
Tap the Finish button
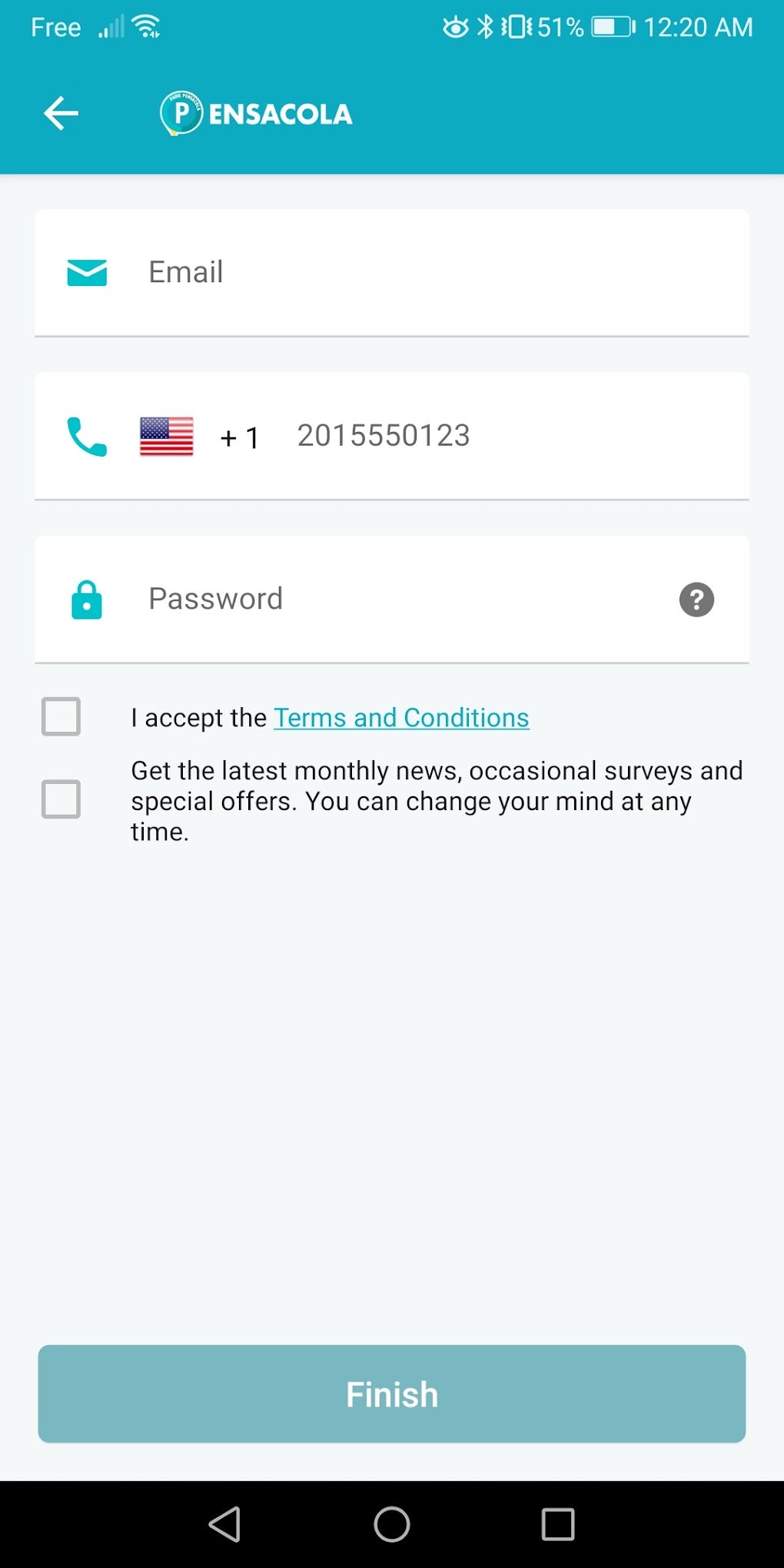tap(392, 1394)
